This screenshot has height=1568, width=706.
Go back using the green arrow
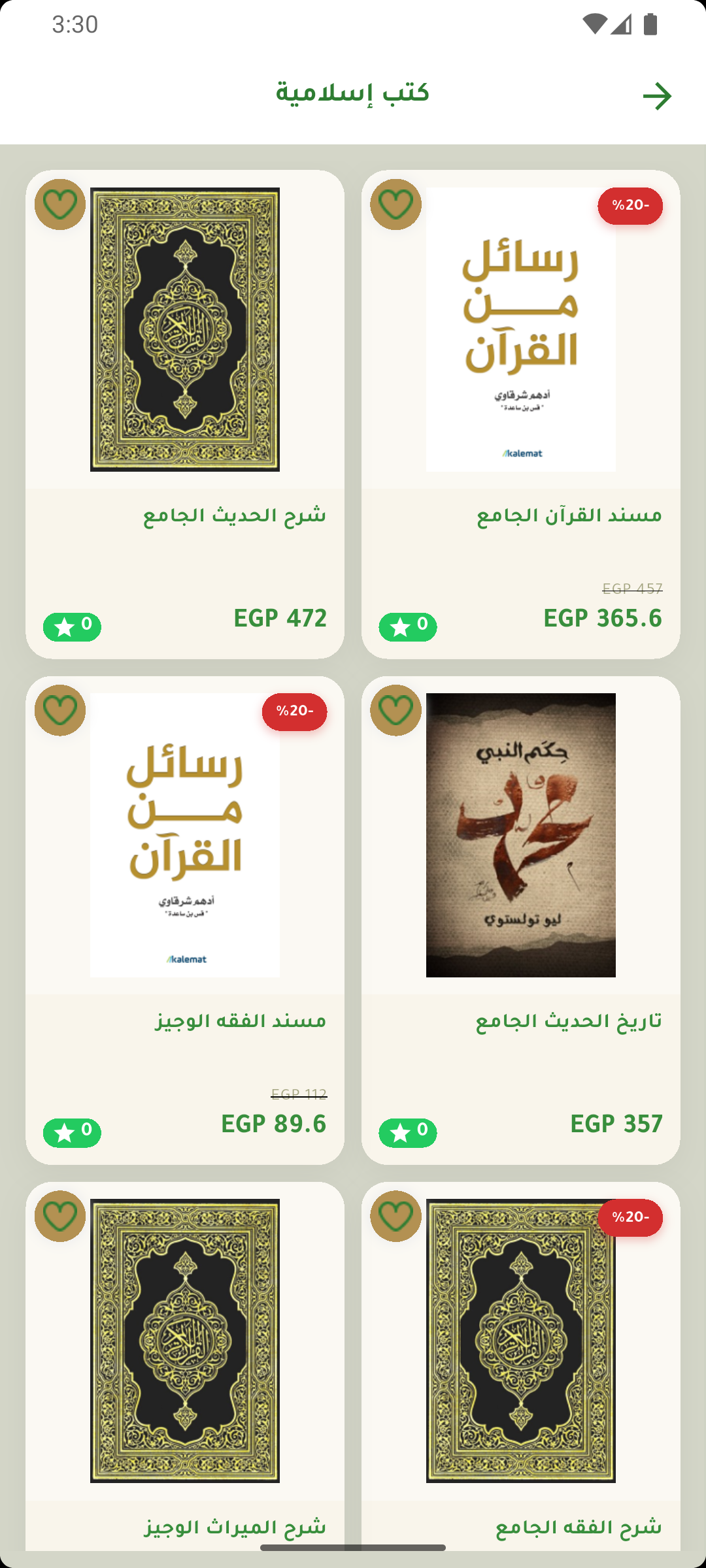pos(657,96)
